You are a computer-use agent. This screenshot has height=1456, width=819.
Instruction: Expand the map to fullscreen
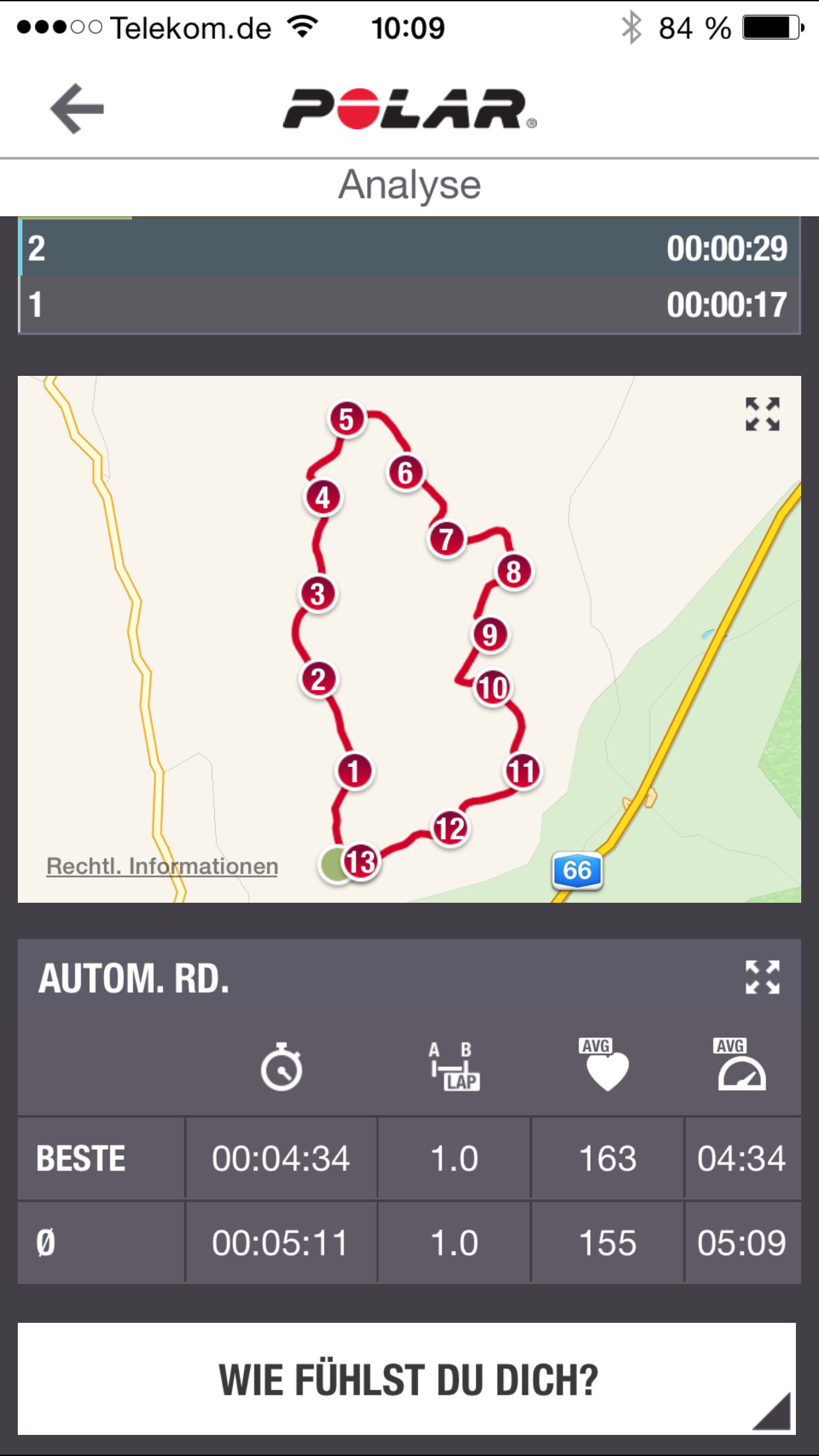click(762, 414)
